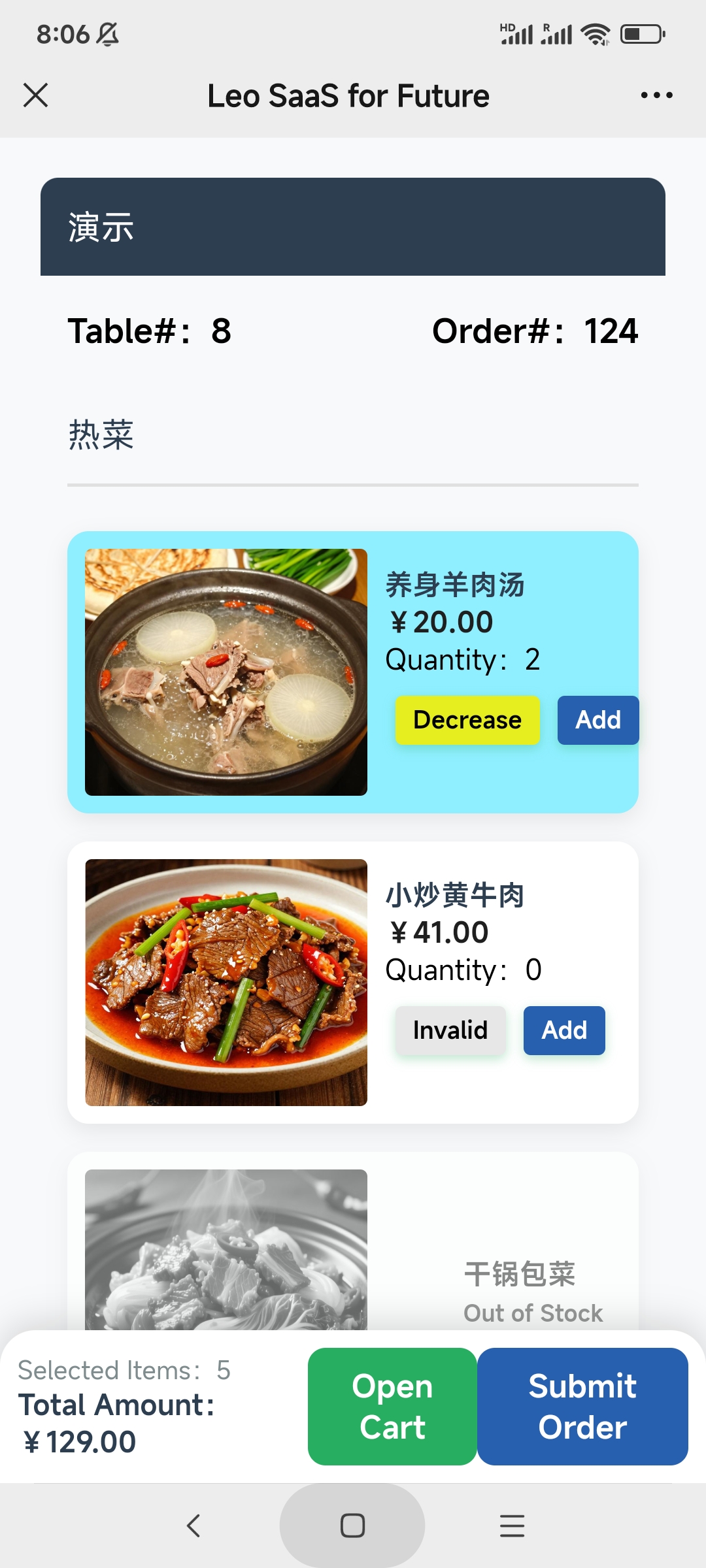The image size is (706, 1568).
Task: Open the three-dot overflow menu
Action: pyautogui.click(x=656, y=95)
